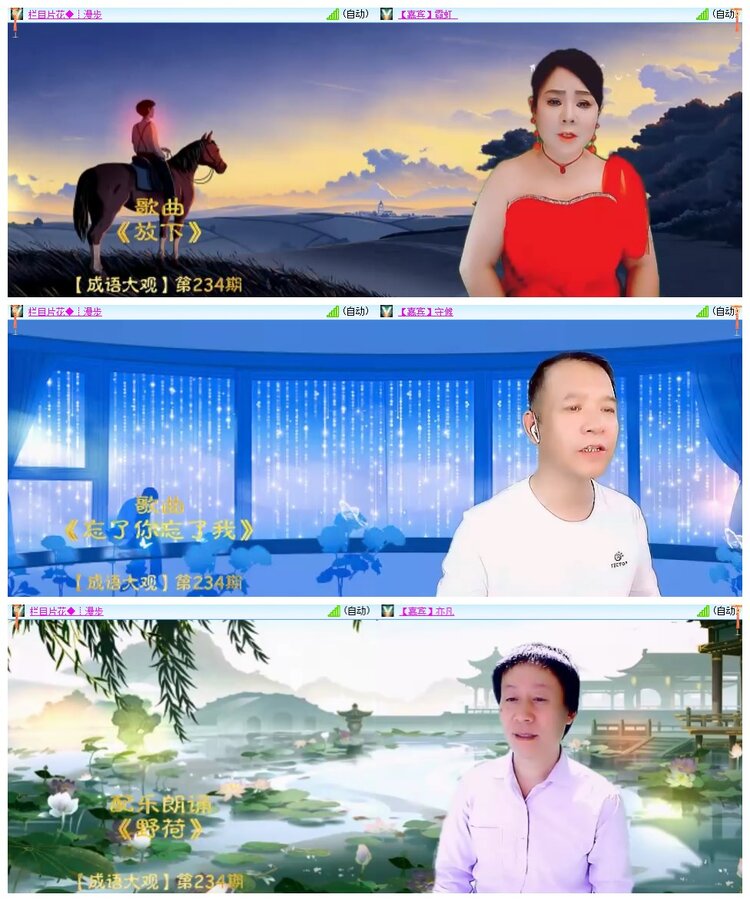Image resolution: width=750 pixels, height=901 pixels.
Task: Click the rightmost signal bars in the top panel
Action: pos(700,15)
